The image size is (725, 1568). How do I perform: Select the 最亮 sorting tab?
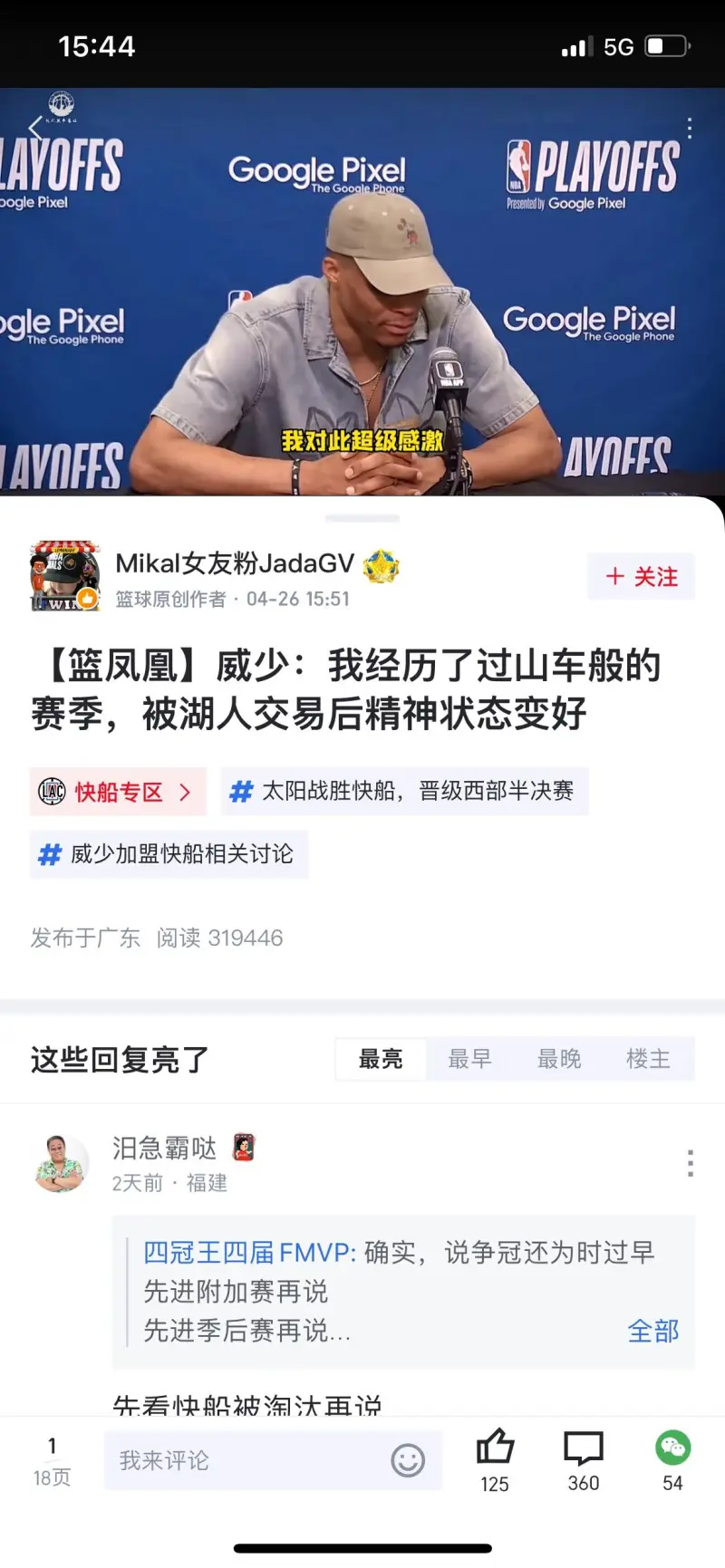pyautogui.click(x=381, y=1059)
